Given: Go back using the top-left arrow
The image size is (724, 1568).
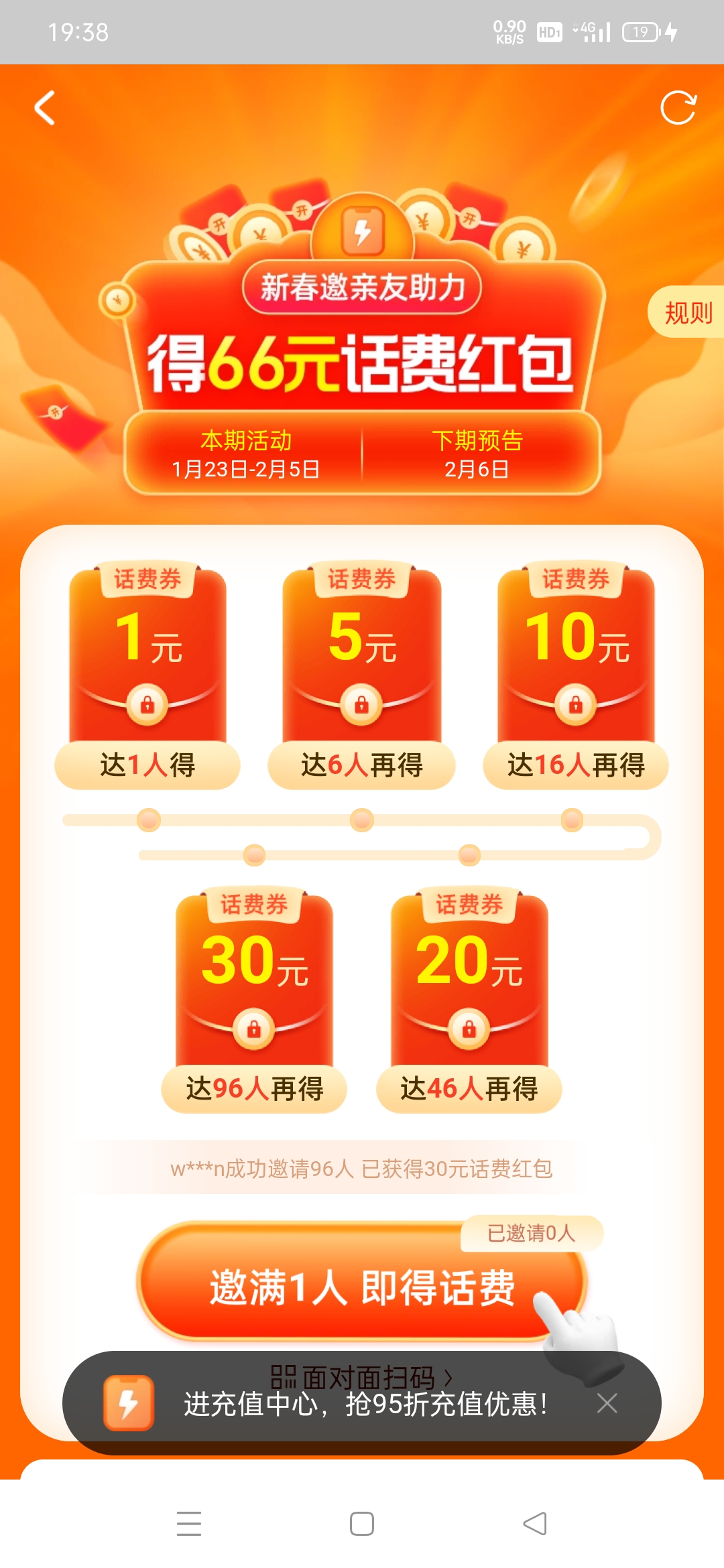Looking at the screenshot, I should (x=45, y=108).
